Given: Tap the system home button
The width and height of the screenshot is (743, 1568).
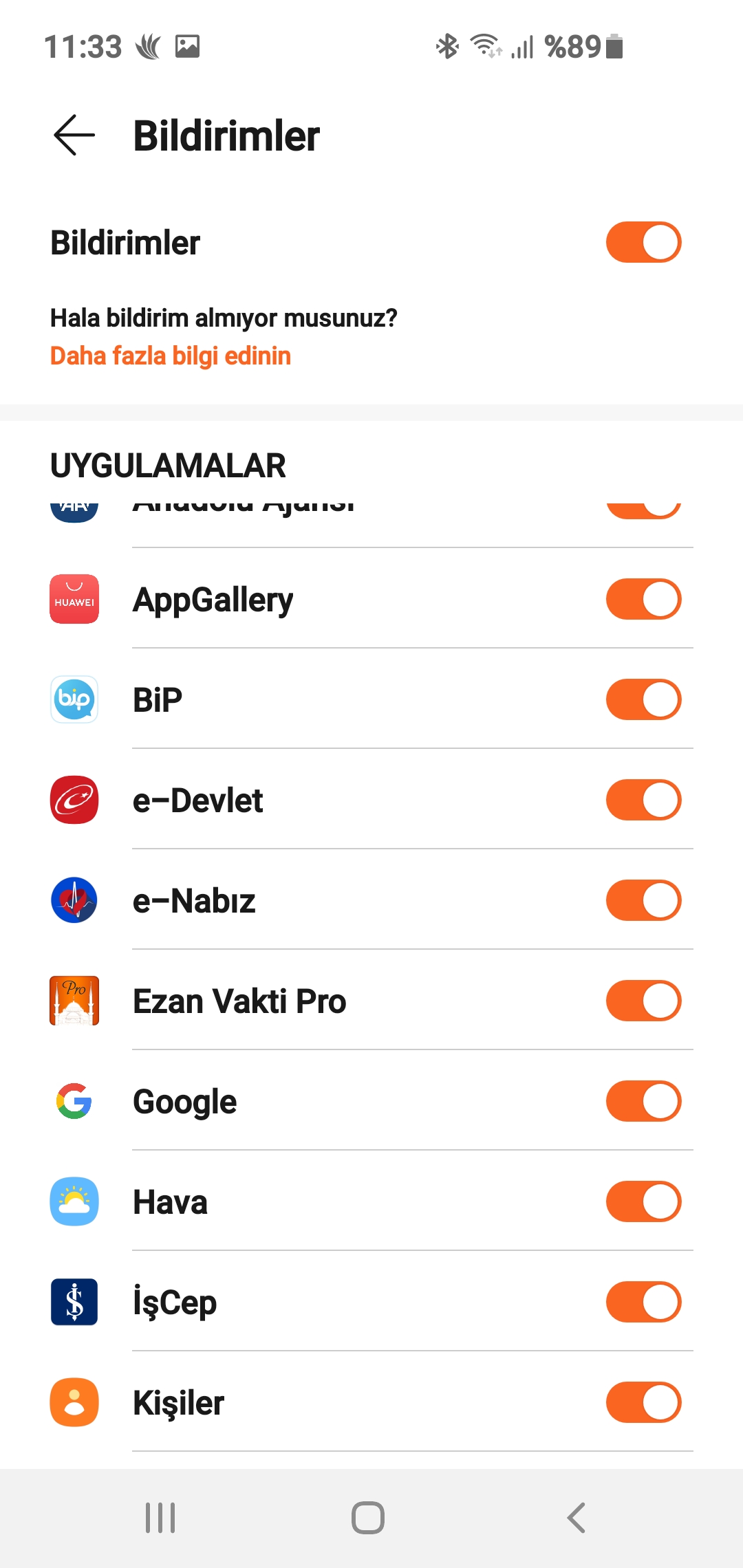Looking at the screenshot, I should [368, 1518].
